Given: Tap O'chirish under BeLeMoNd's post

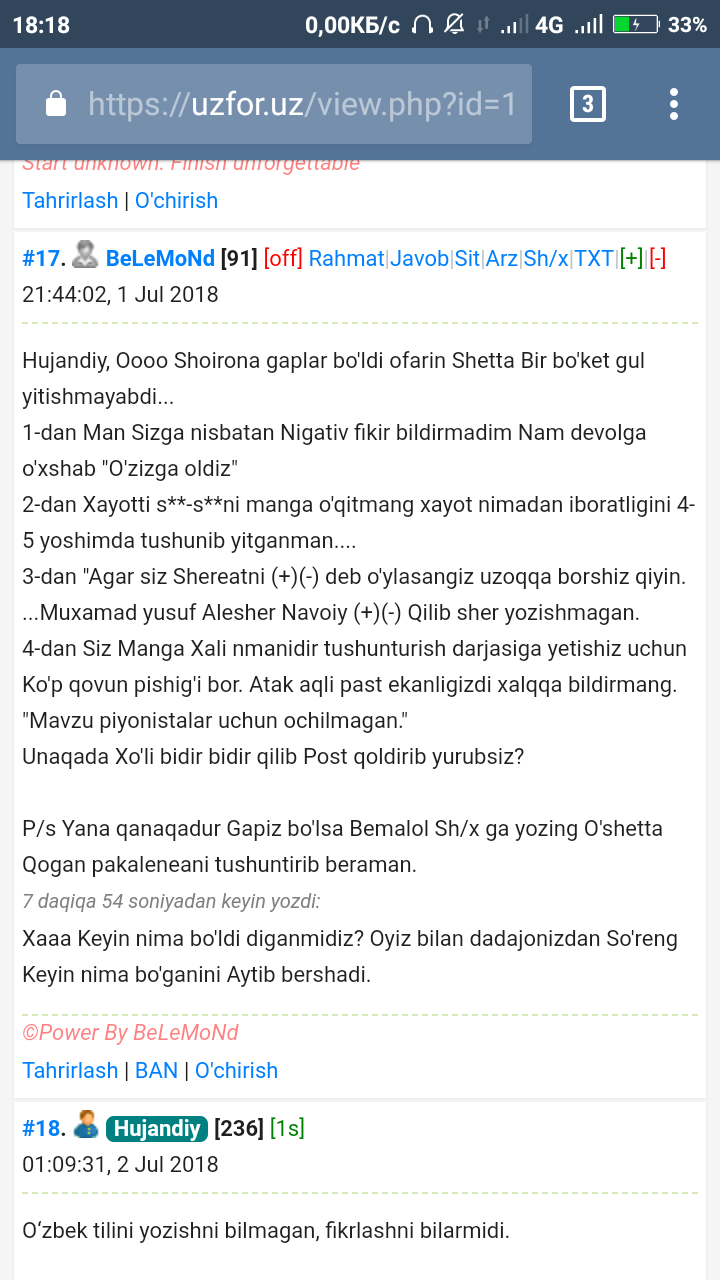Looking at the screenshot, I should coord(236,1070).
